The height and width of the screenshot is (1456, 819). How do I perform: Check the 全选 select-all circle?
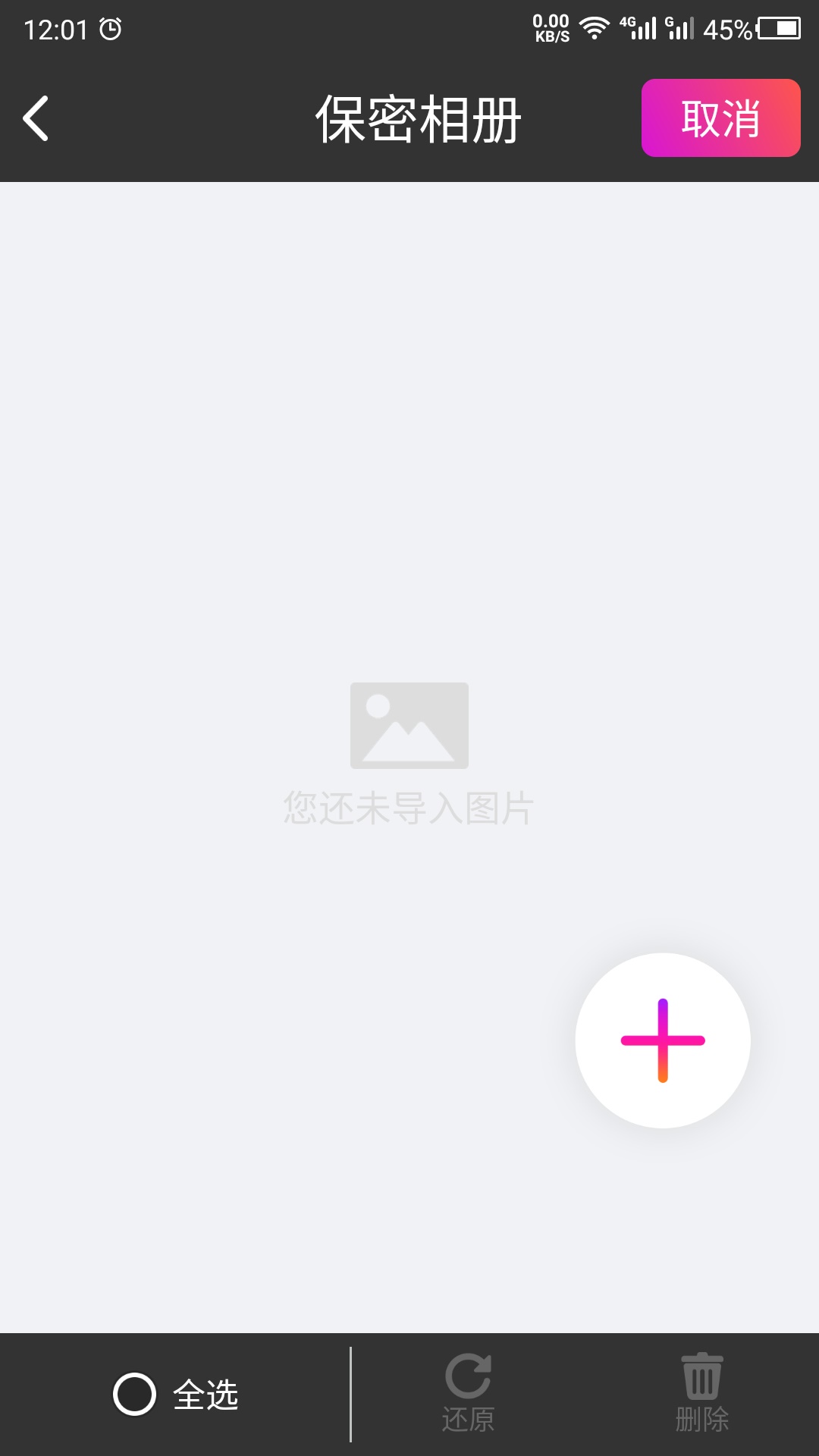134,1394
